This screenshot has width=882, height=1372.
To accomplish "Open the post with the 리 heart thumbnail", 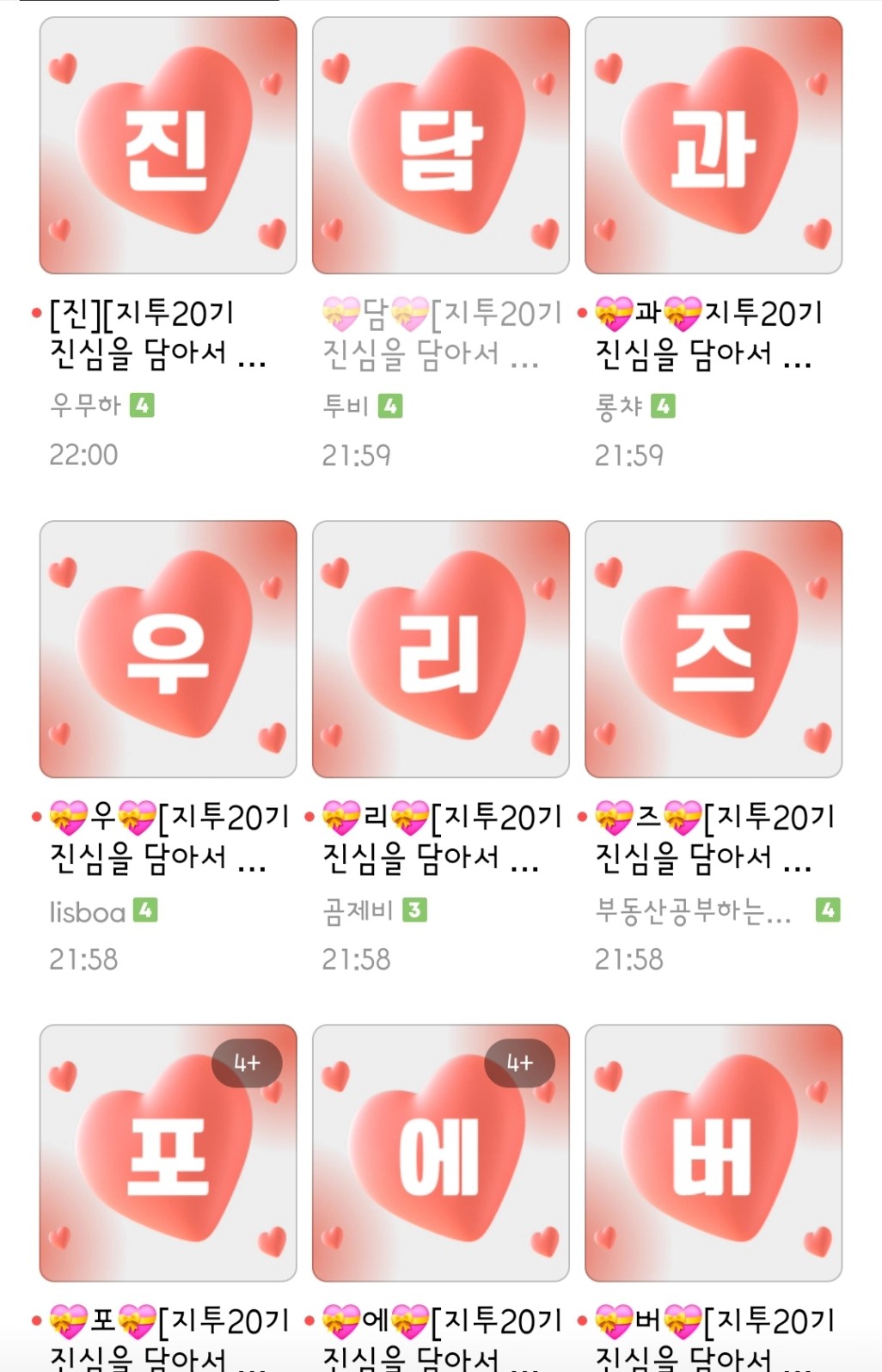I will pos(441,649).
